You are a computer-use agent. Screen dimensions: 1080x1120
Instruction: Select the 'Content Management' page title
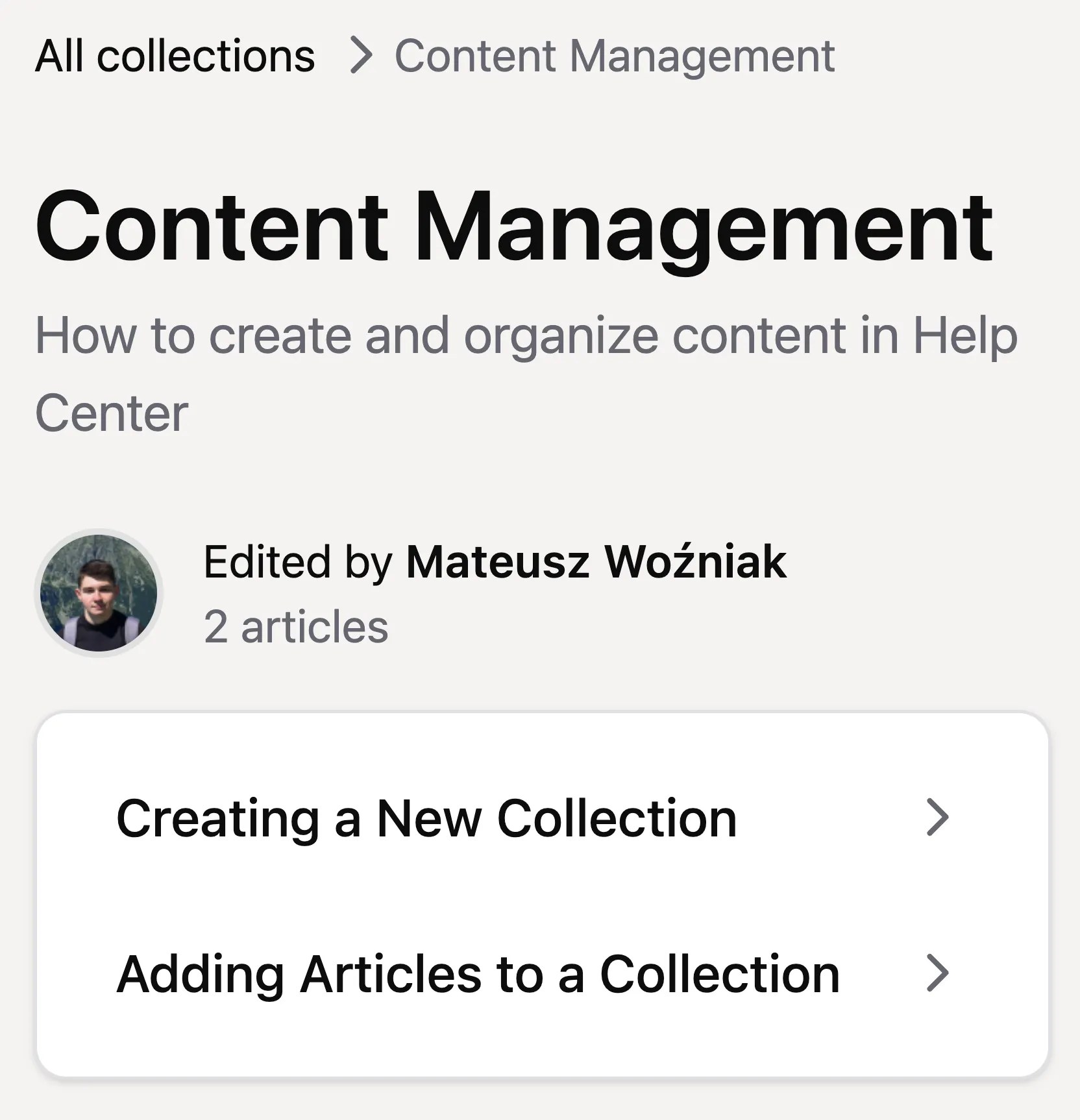515,226
